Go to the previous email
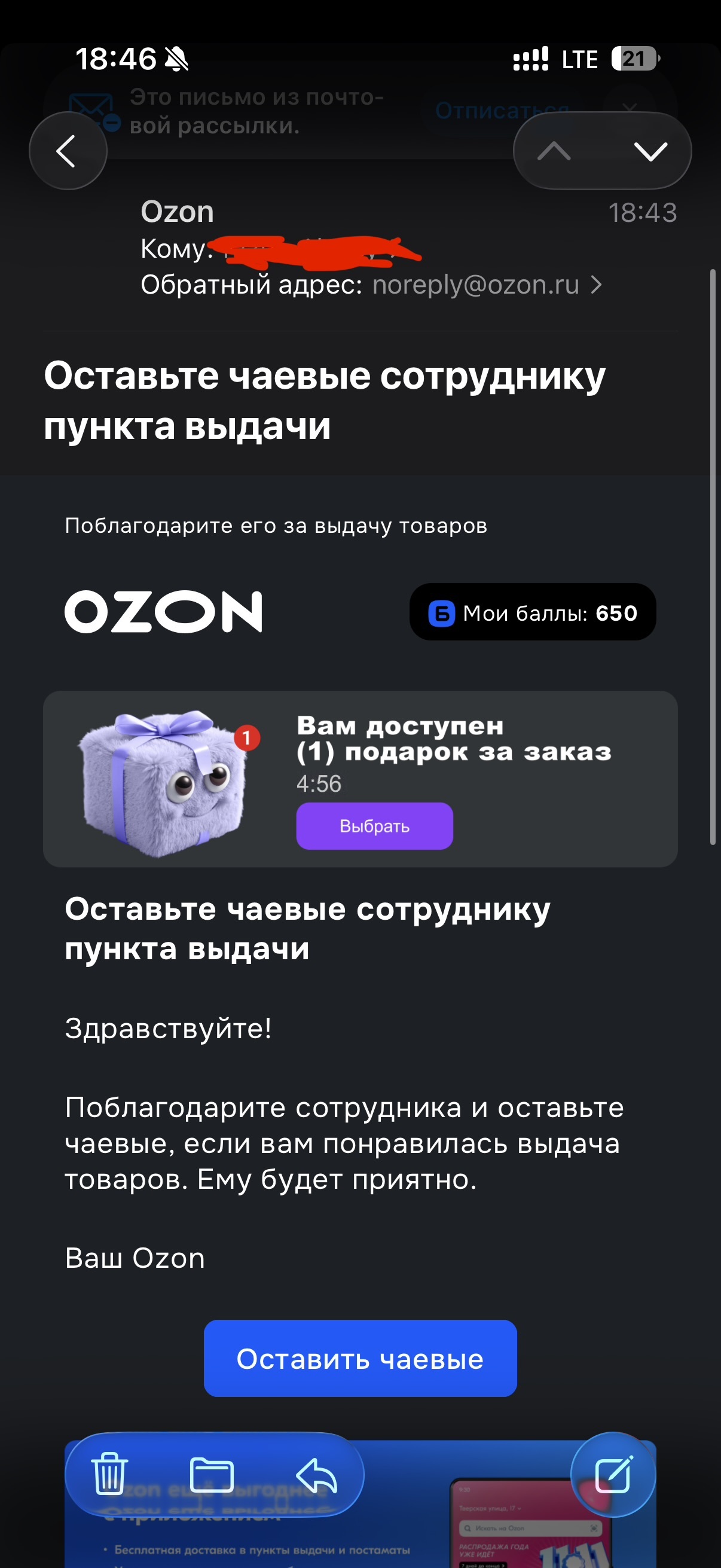This screenshot has width=721, height=1568. pyautogui.click(x=554, y=151)
